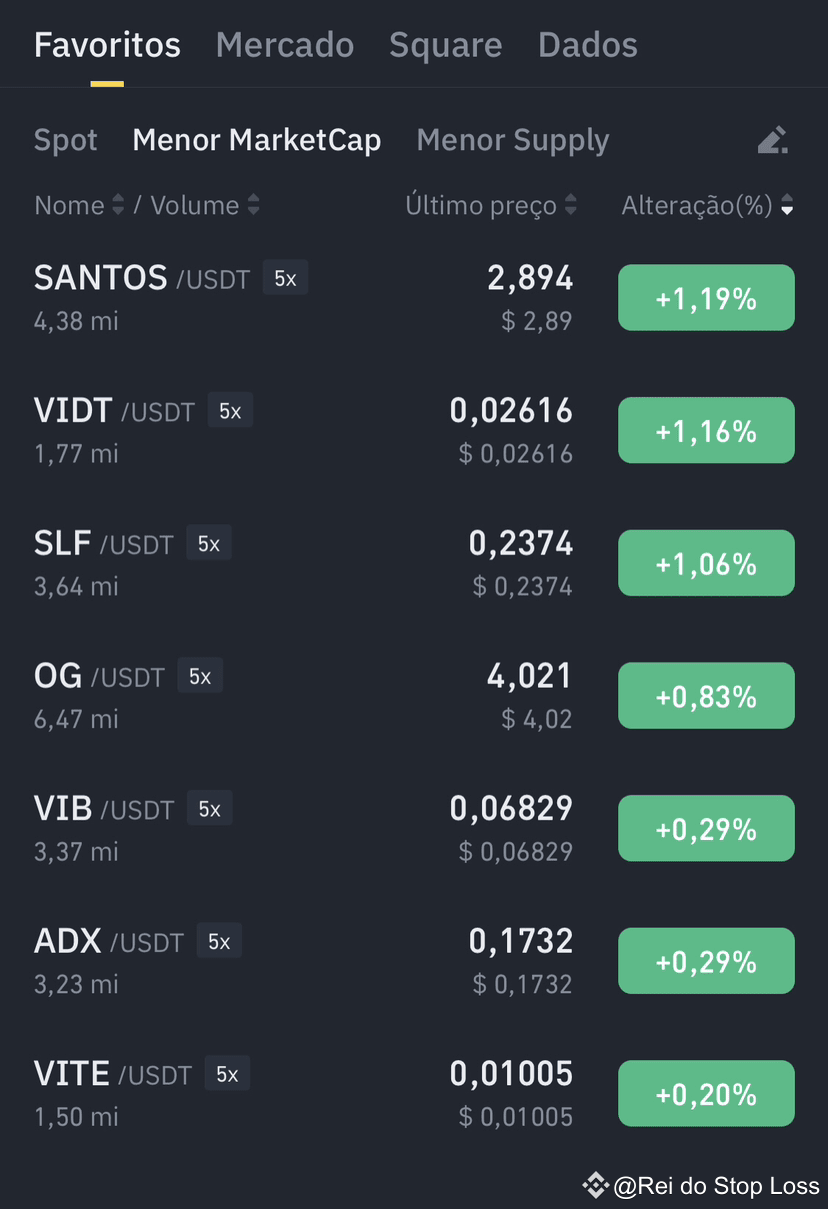The width and height of the screenshot is (828, 1209).
Task: Open the ADX/USDT pair
Action: [414, 961]
